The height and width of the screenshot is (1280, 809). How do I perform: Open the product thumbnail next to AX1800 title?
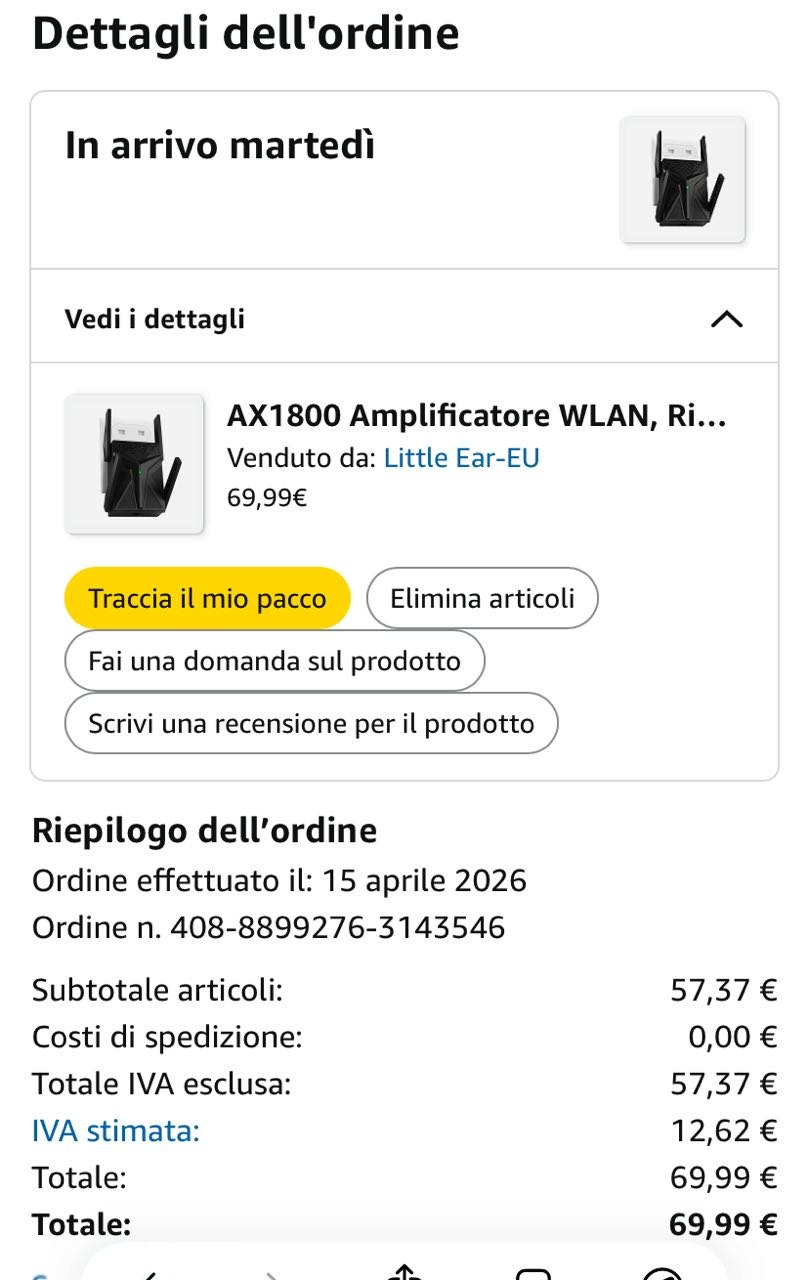tap(134, 464)
